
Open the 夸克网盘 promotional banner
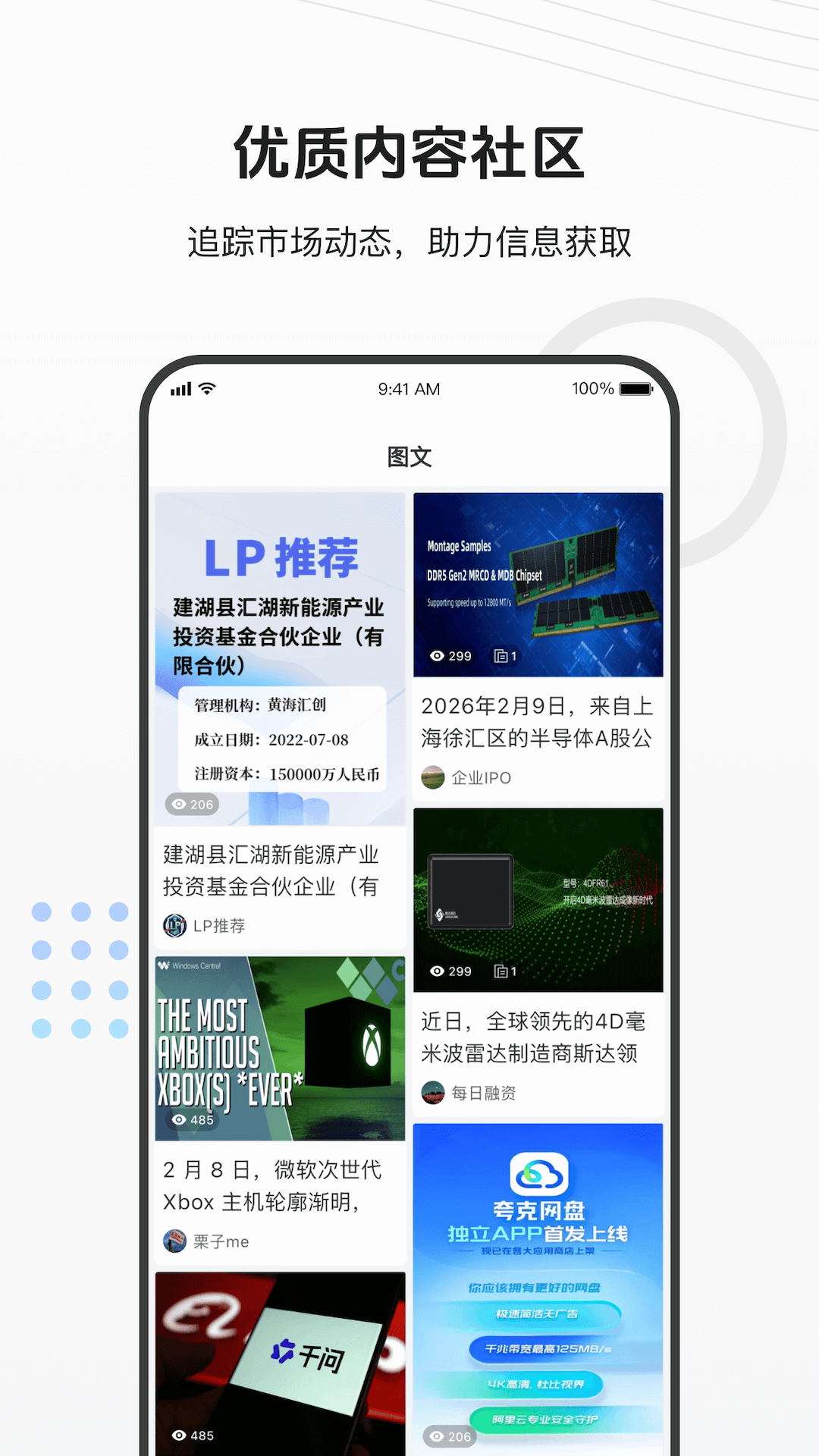pos(538,1282)
